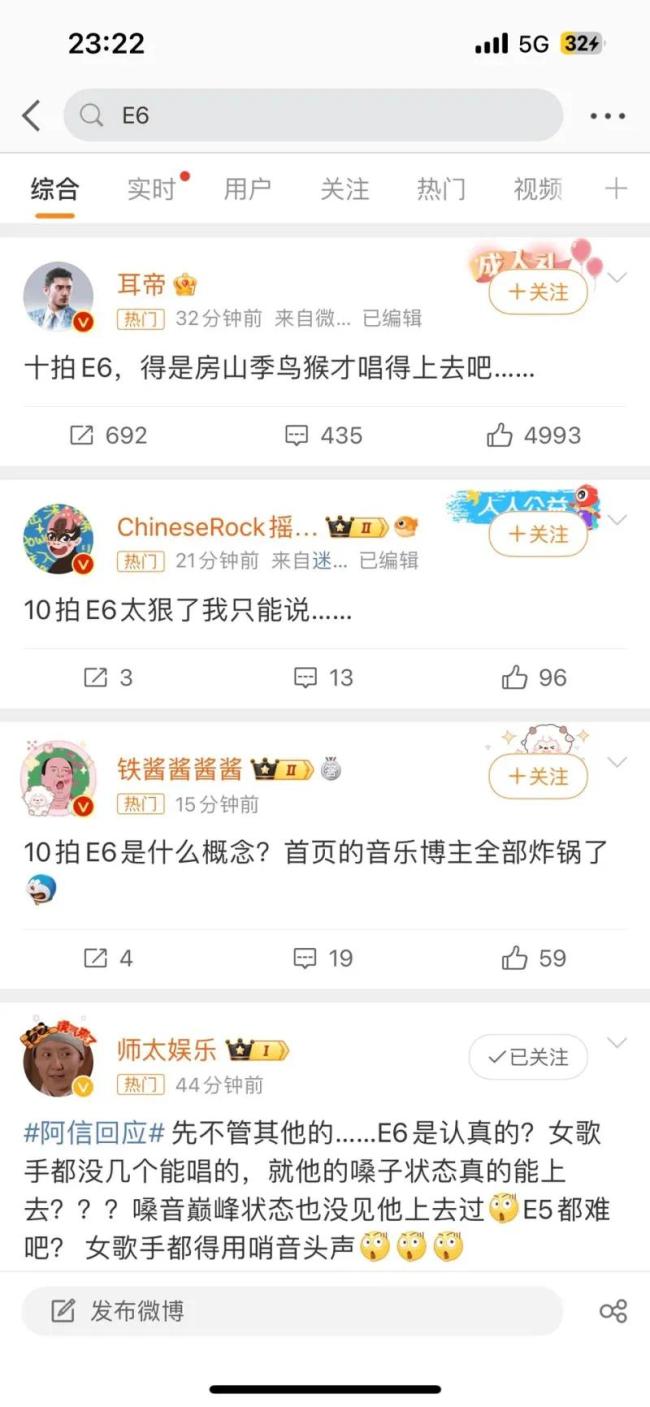This screenshot has height=1407, width=650.
Task: Follow user 耳帝
Action: (538, 292)
